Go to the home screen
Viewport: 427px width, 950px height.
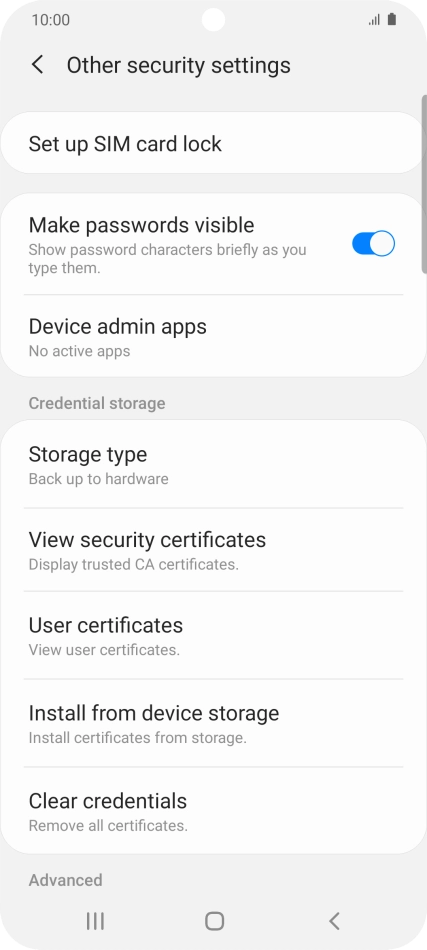tap(214, 921)
